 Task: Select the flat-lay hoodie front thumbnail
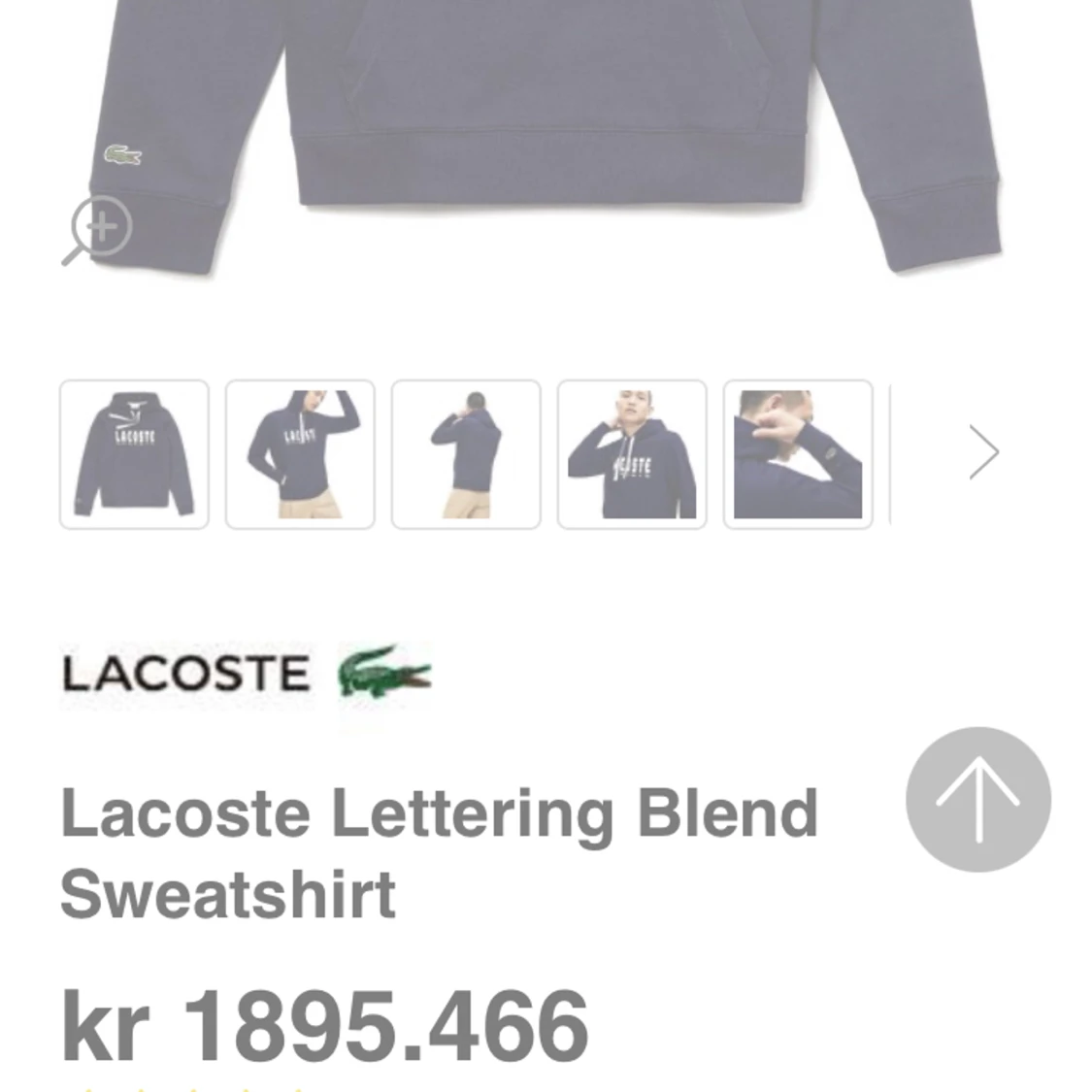(x=134, y=454)
